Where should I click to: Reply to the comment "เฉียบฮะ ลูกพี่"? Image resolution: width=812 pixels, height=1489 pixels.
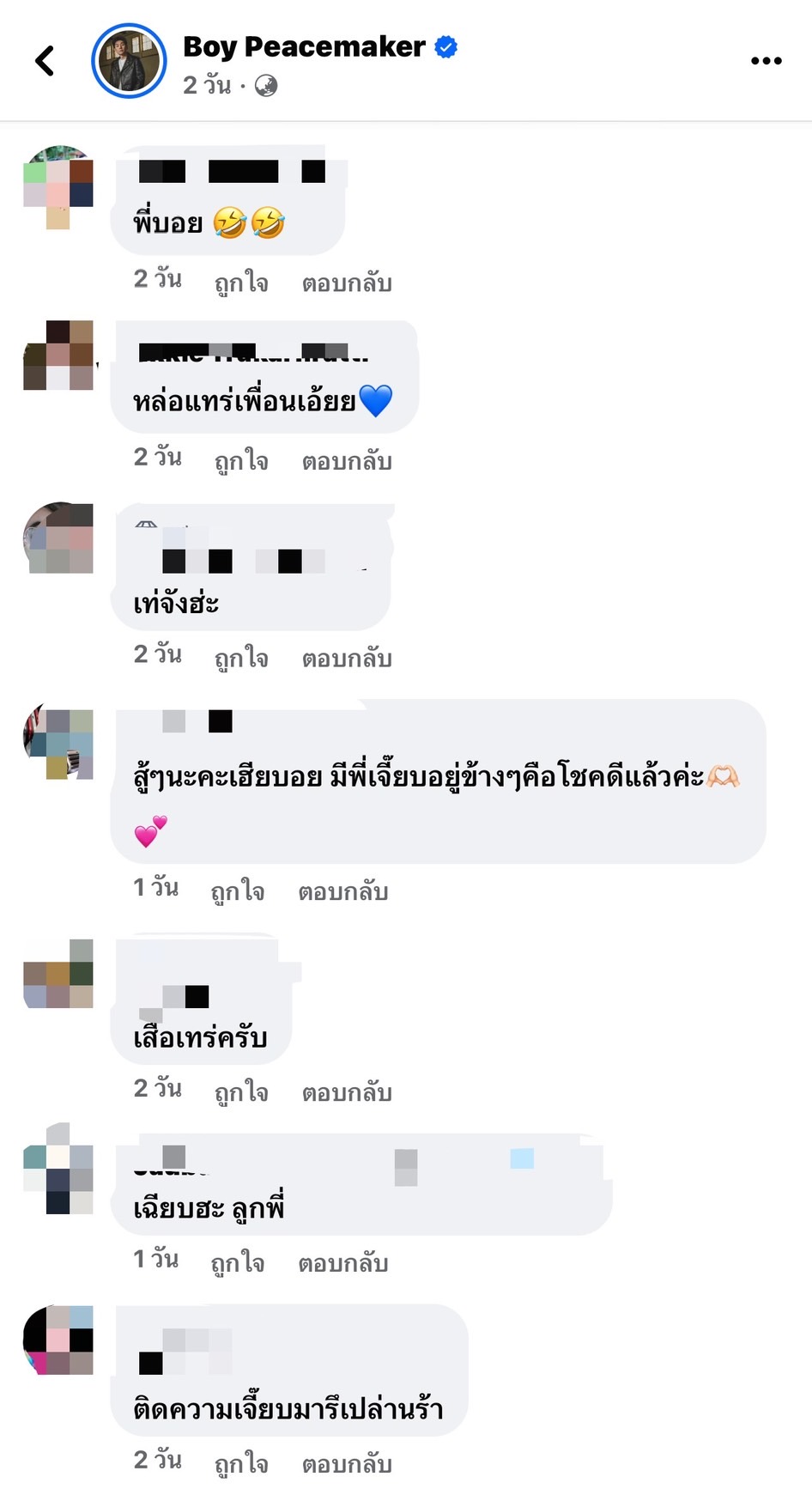tap(343, 1263)
